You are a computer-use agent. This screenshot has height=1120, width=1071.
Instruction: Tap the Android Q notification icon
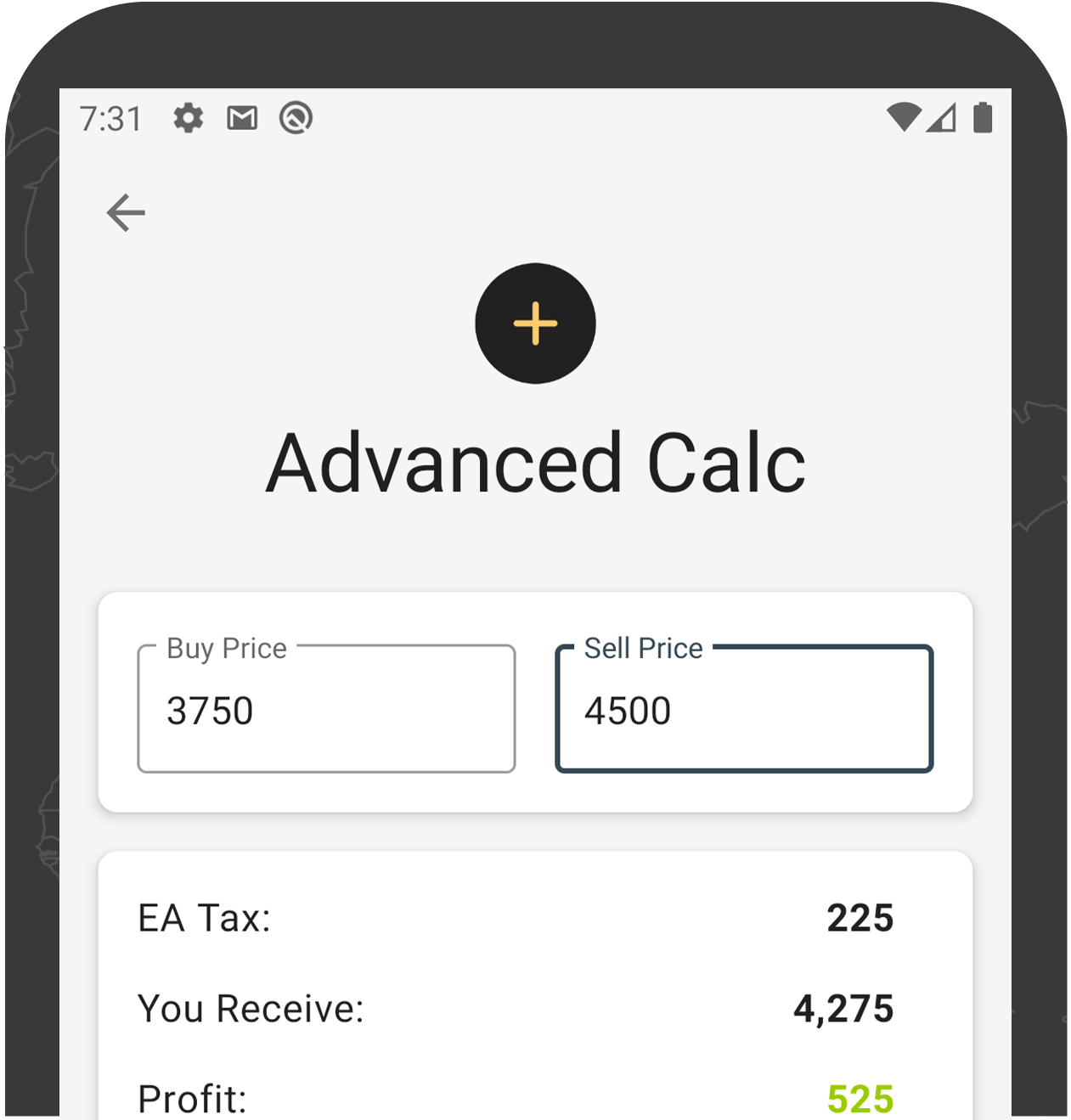coord(296,118)
